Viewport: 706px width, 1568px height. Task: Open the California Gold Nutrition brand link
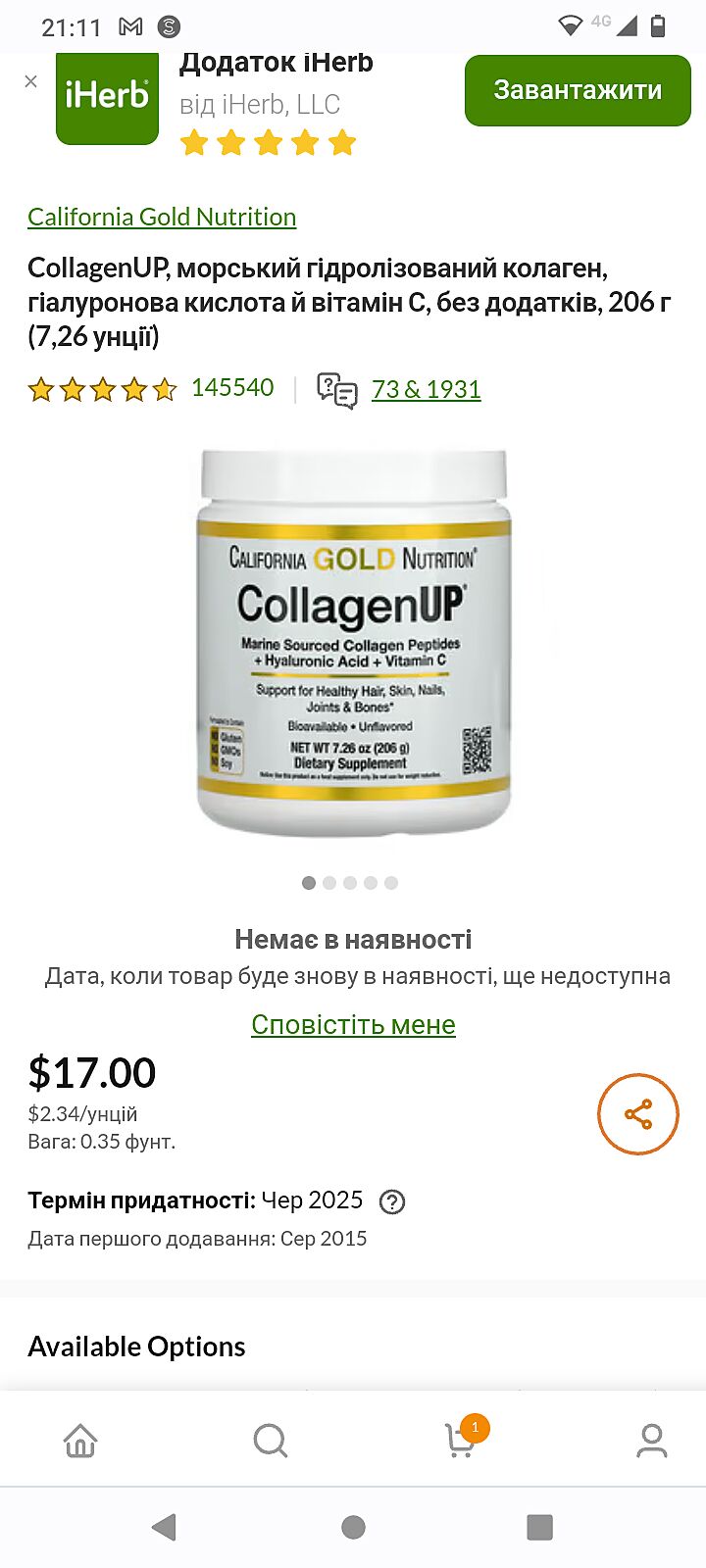[162, 217]
